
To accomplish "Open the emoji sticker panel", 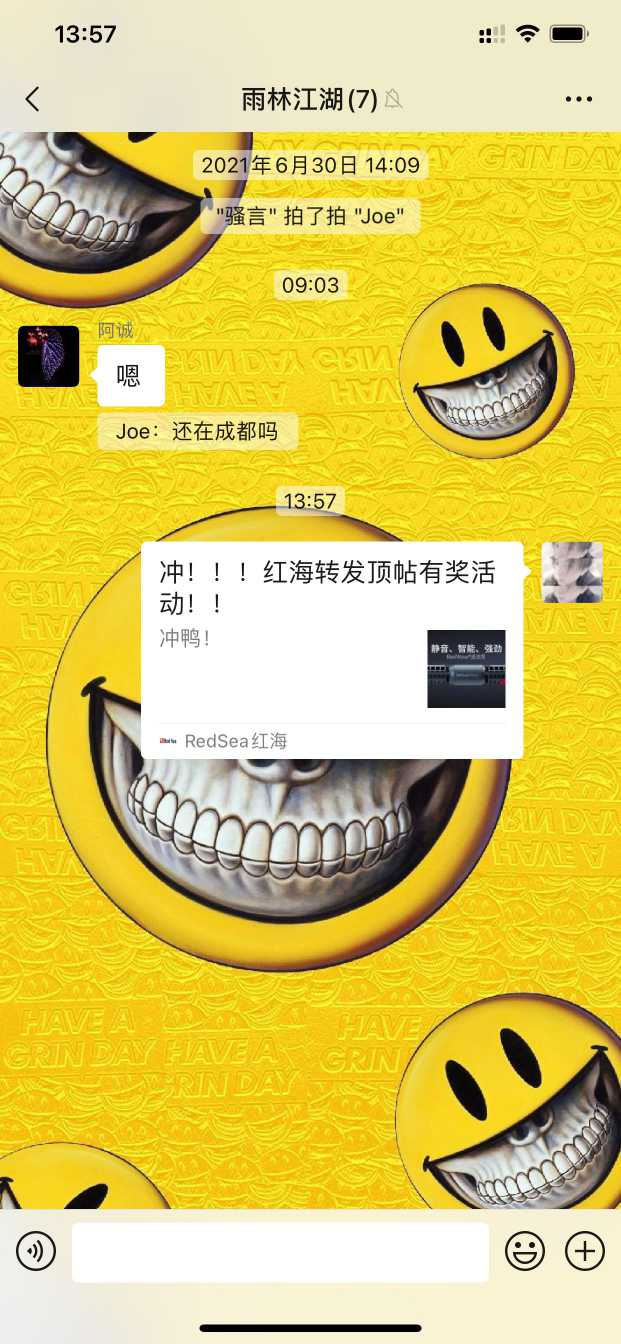I will 525,1251.
